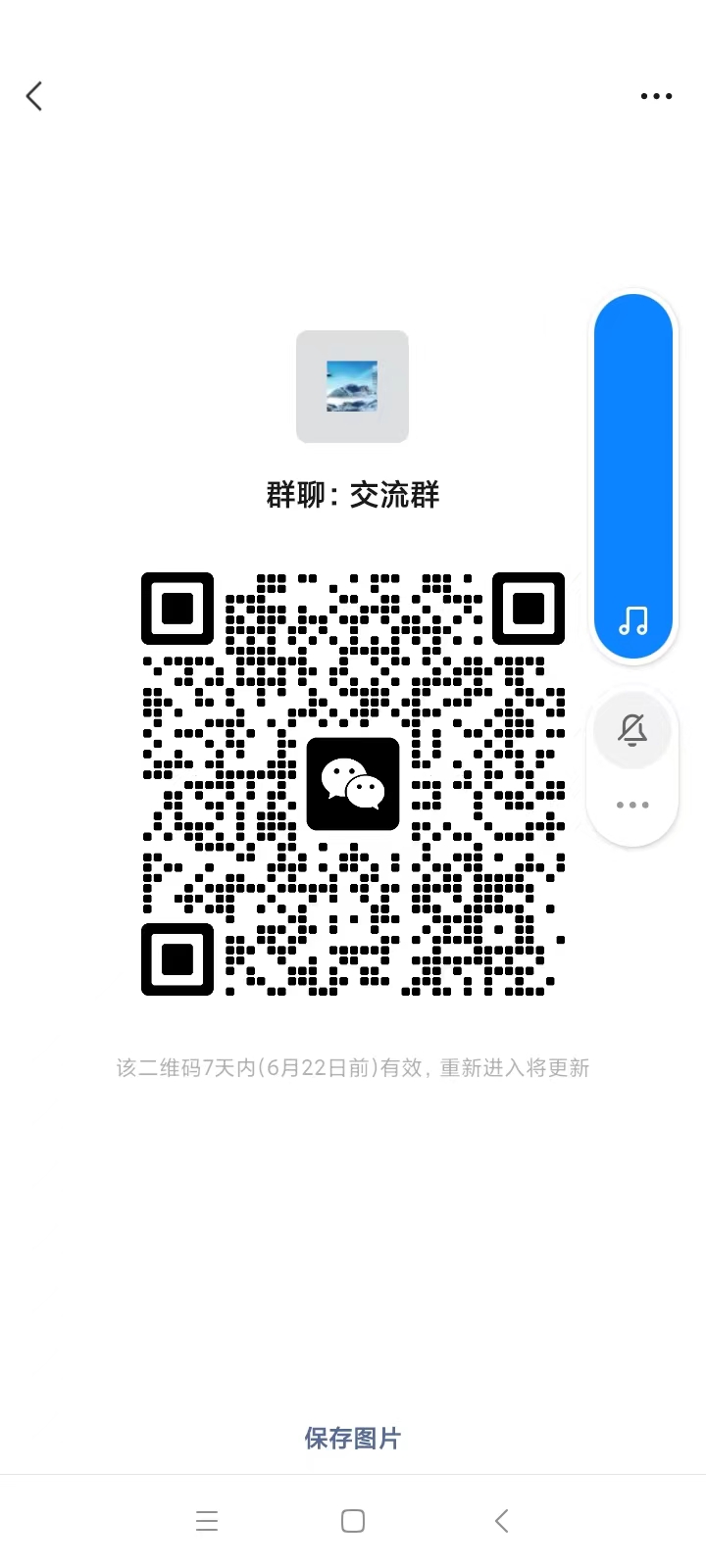Viewport: 706px width, 1568px height.
Task: Re-enable group alerts via the silenced bell
Action: click(x=632, y=730)
